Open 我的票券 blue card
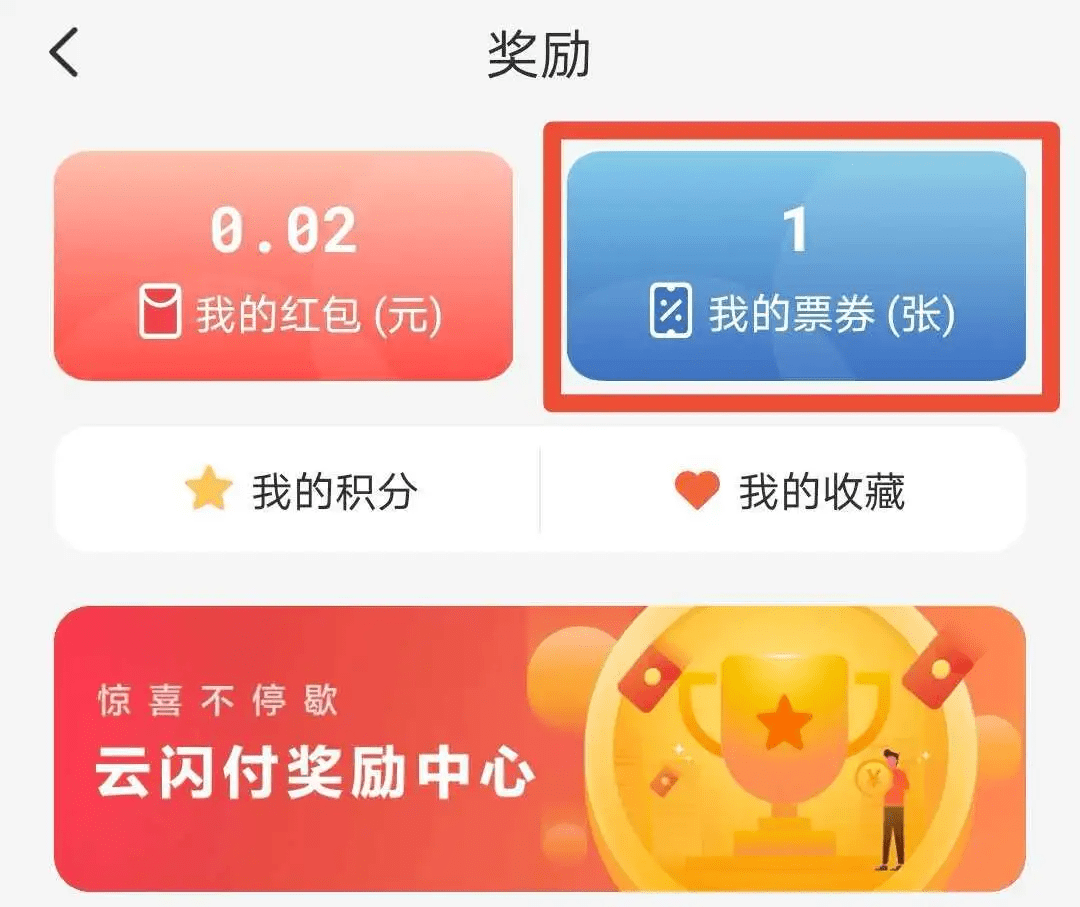 (x=796, y=266)
